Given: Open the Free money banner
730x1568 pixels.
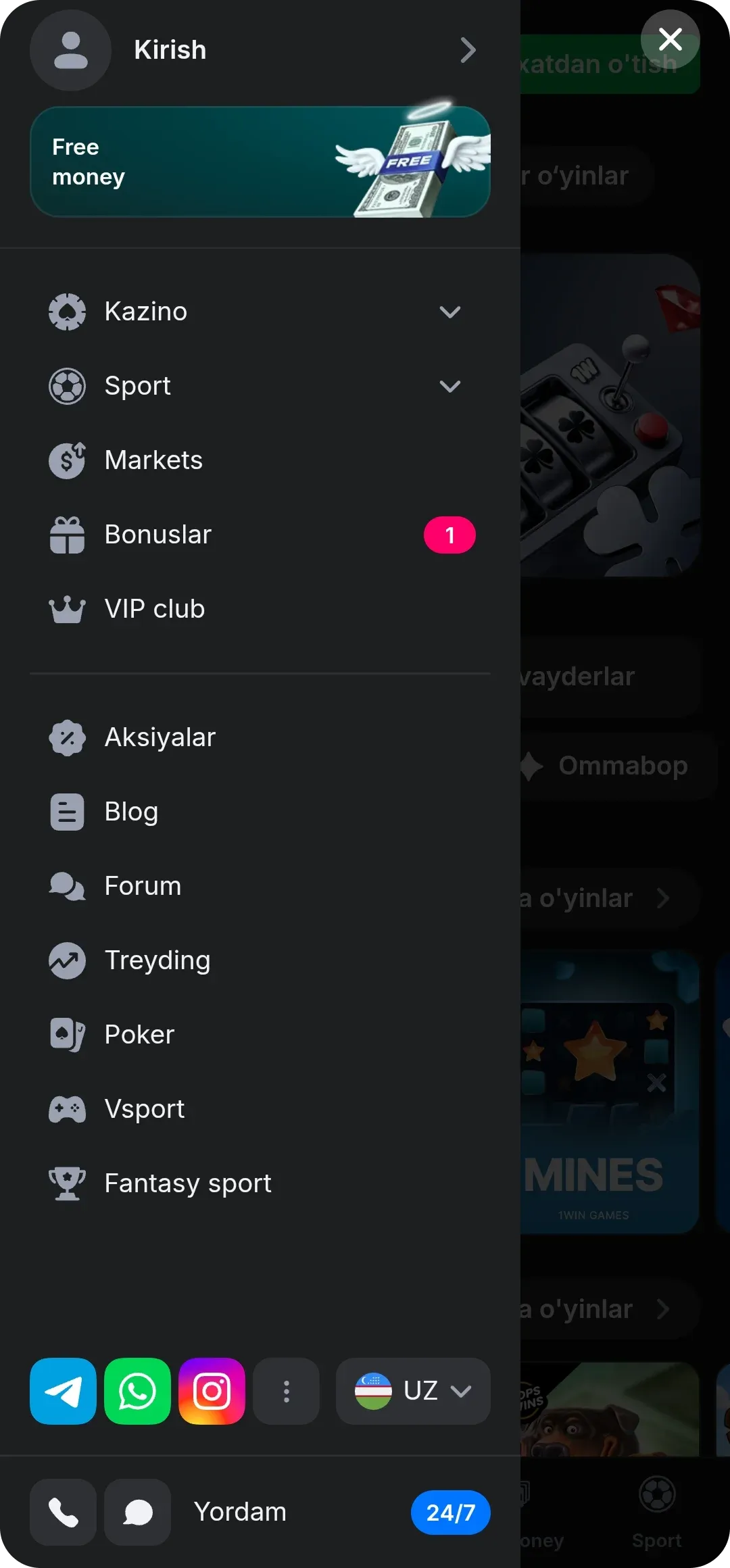Looking at the screenshot, I should [x=260, y=162].
